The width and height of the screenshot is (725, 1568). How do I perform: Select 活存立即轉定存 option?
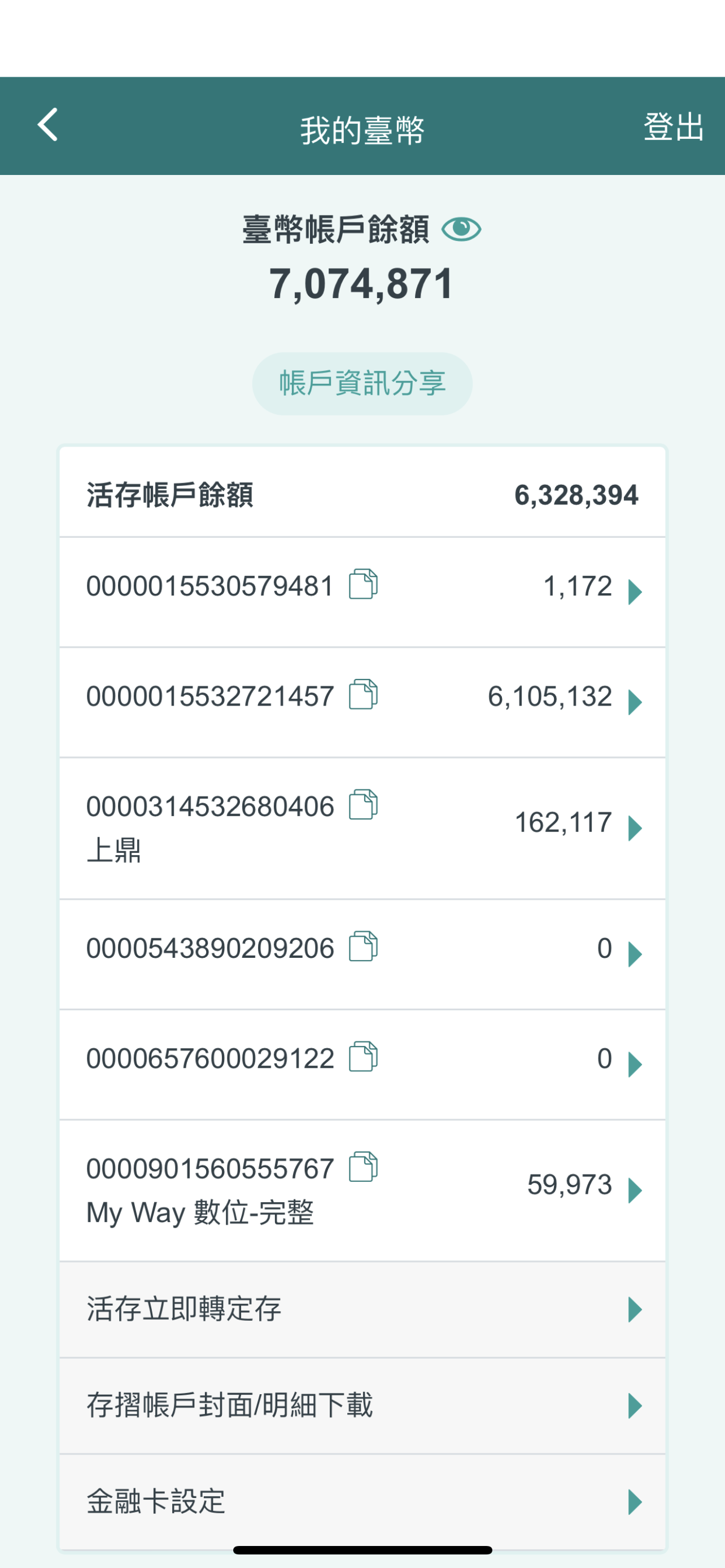pos(362,1309)
